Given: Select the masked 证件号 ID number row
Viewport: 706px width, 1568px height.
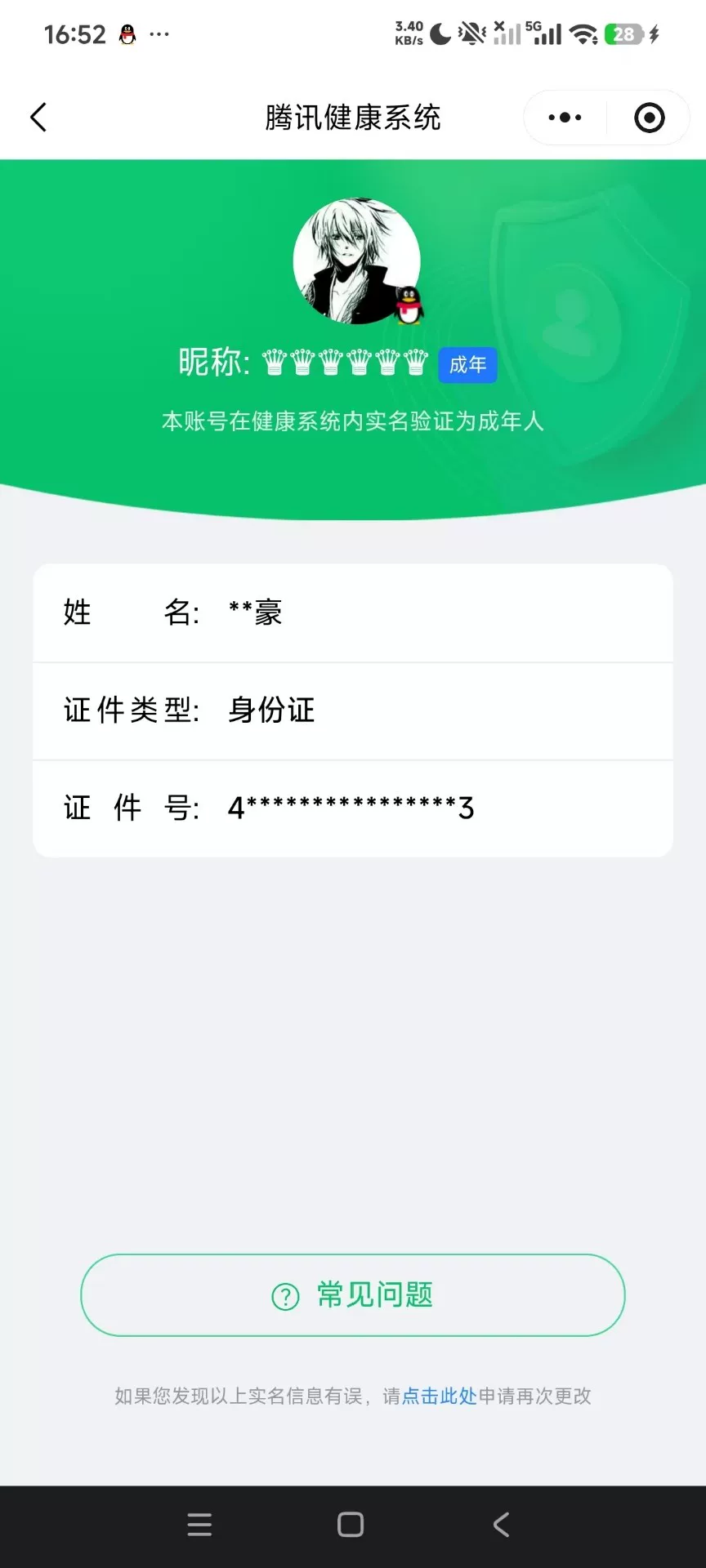Looking at the screenshot, I should [351, 808].
